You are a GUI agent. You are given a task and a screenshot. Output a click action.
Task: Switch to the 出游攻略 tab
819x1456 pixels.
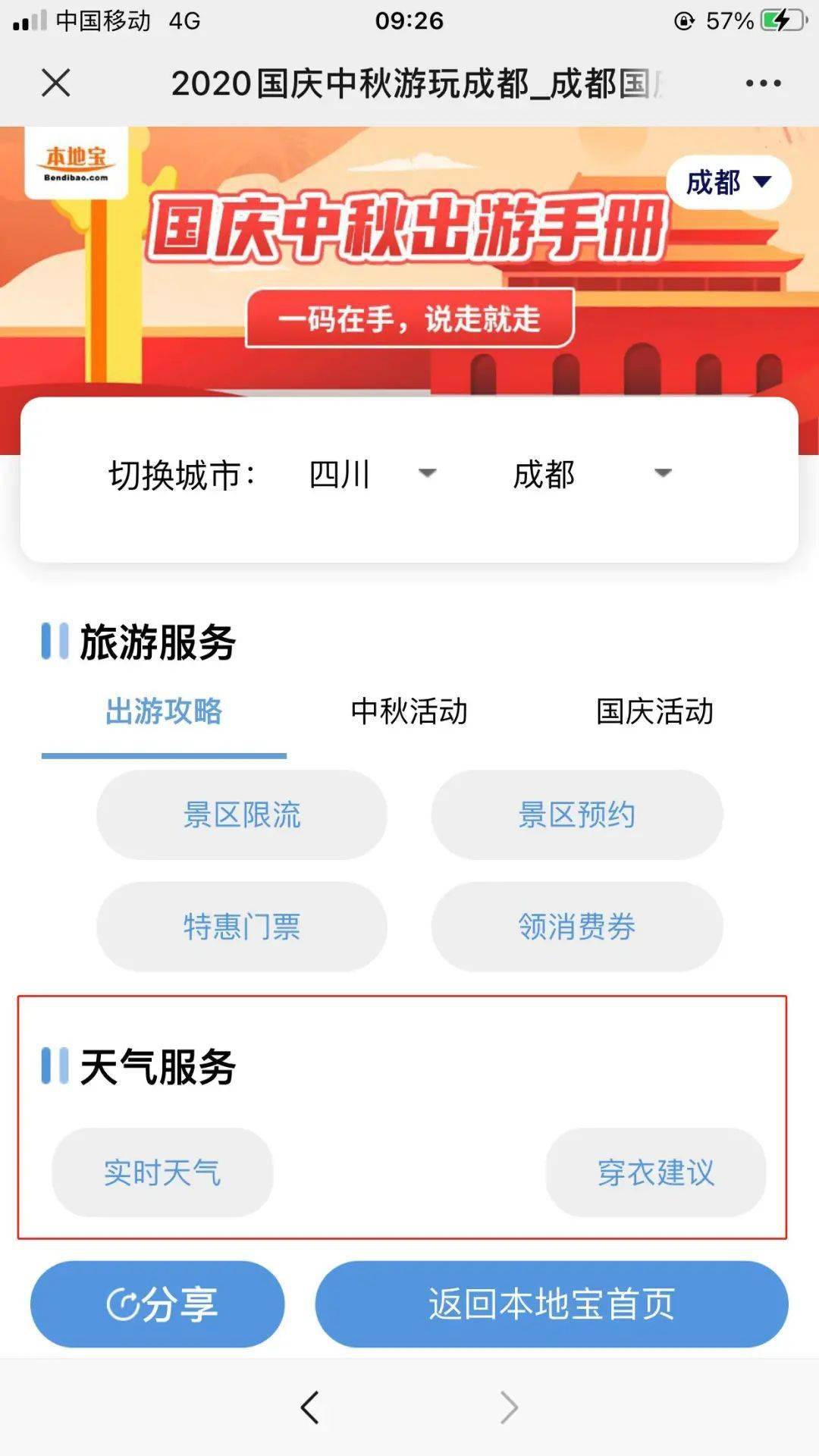coord(164,712)
